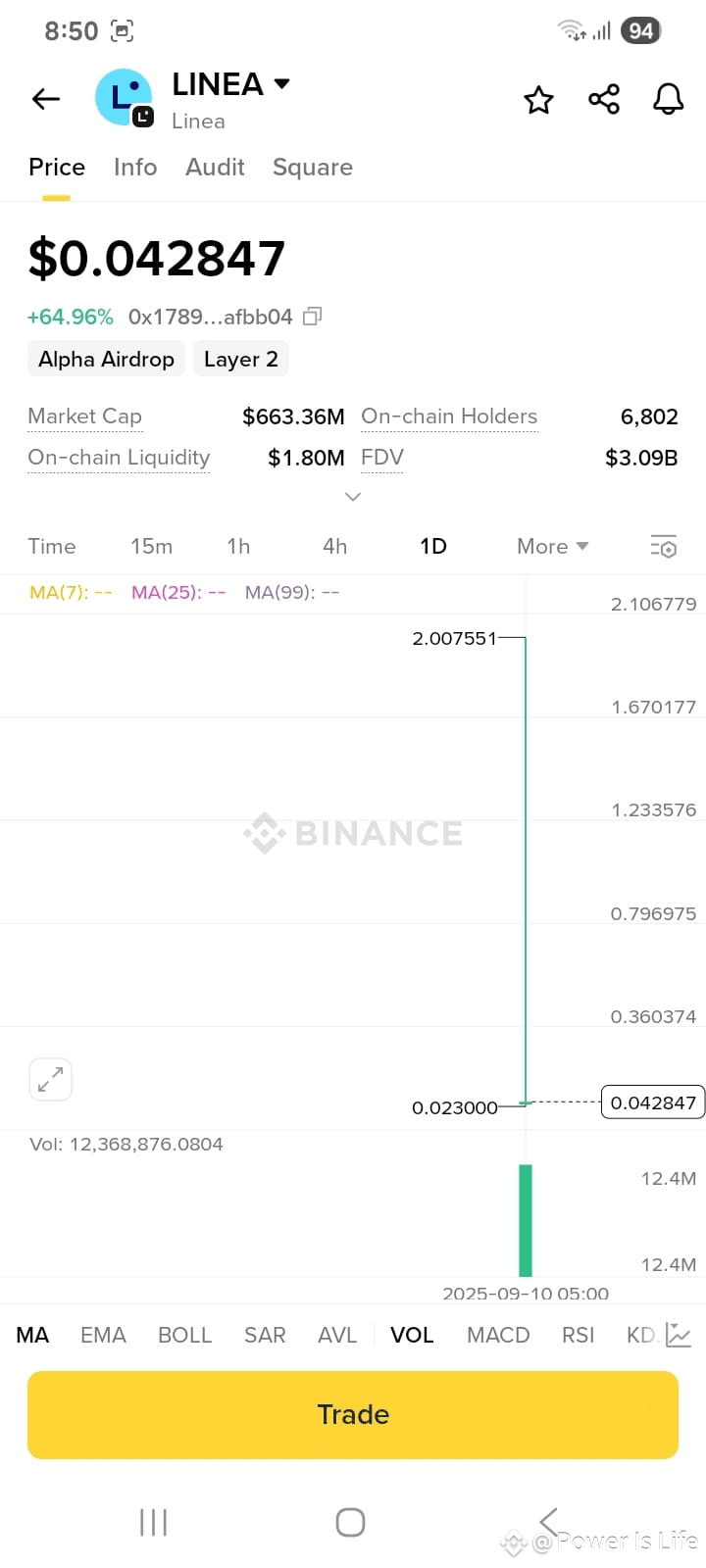Tap the back arrow to leave LINEA page
The image size is (706, 1568).
(45, 99)
